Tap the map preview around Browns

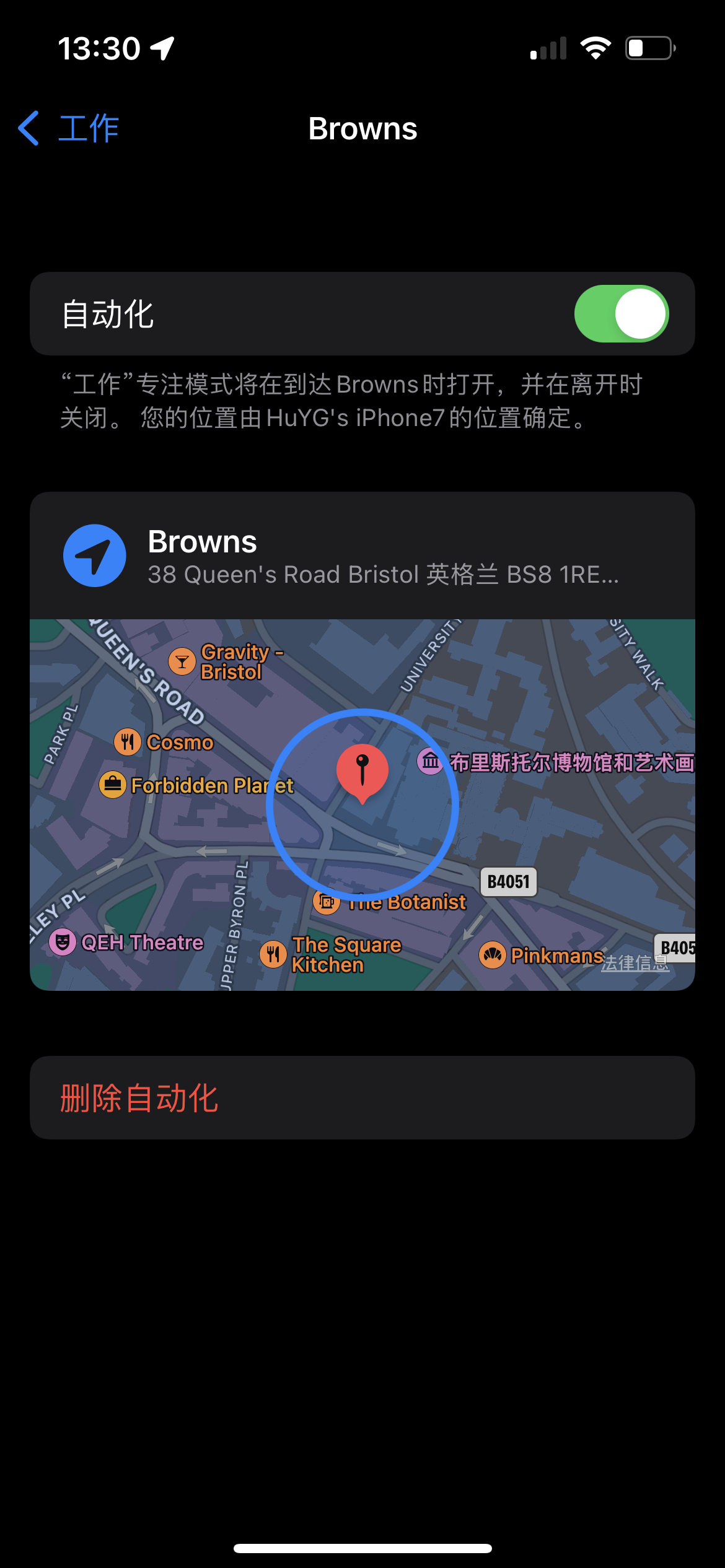coord(362,804)
